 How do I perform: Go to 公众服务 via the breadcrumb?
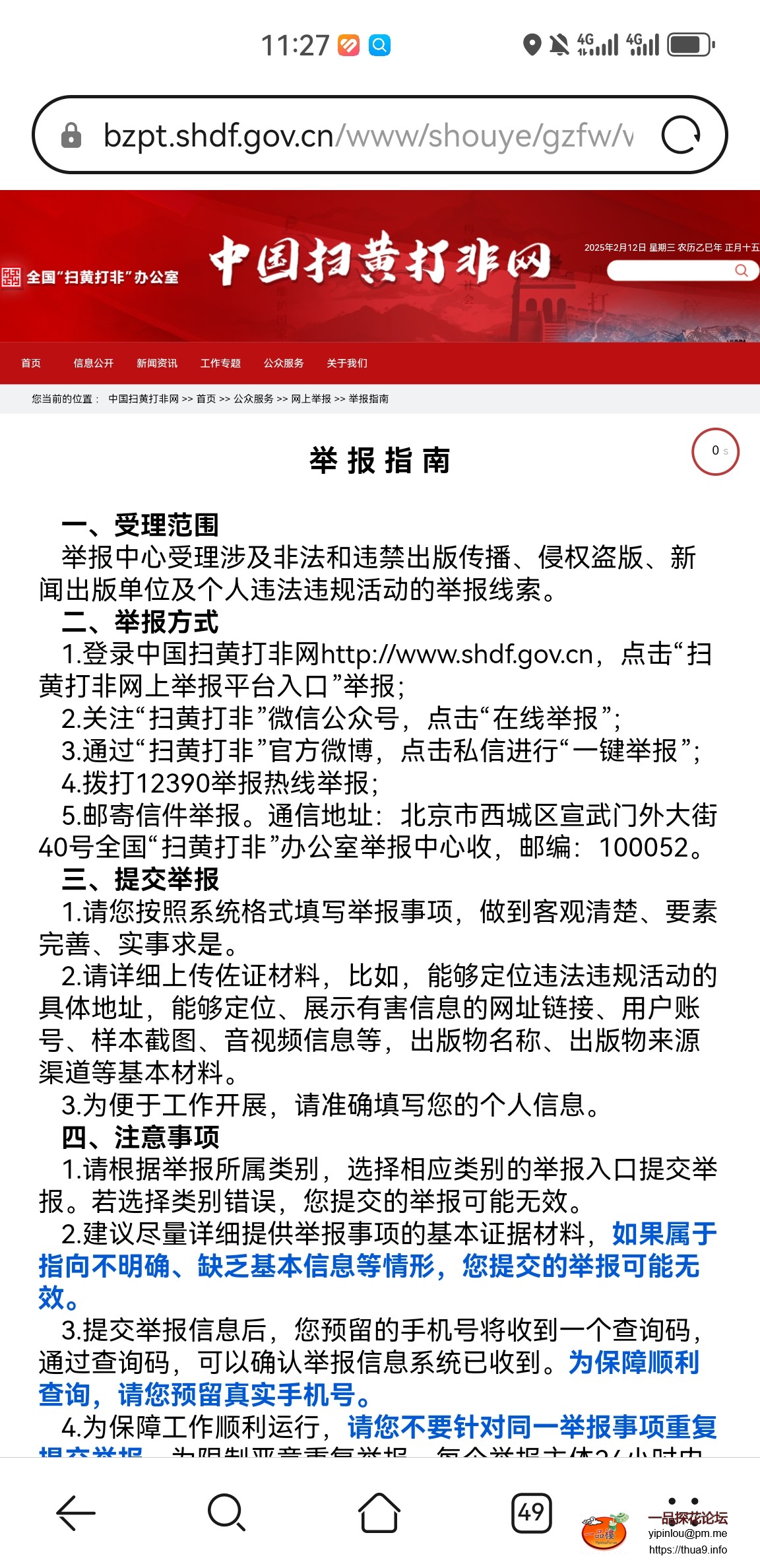[253, 399]
